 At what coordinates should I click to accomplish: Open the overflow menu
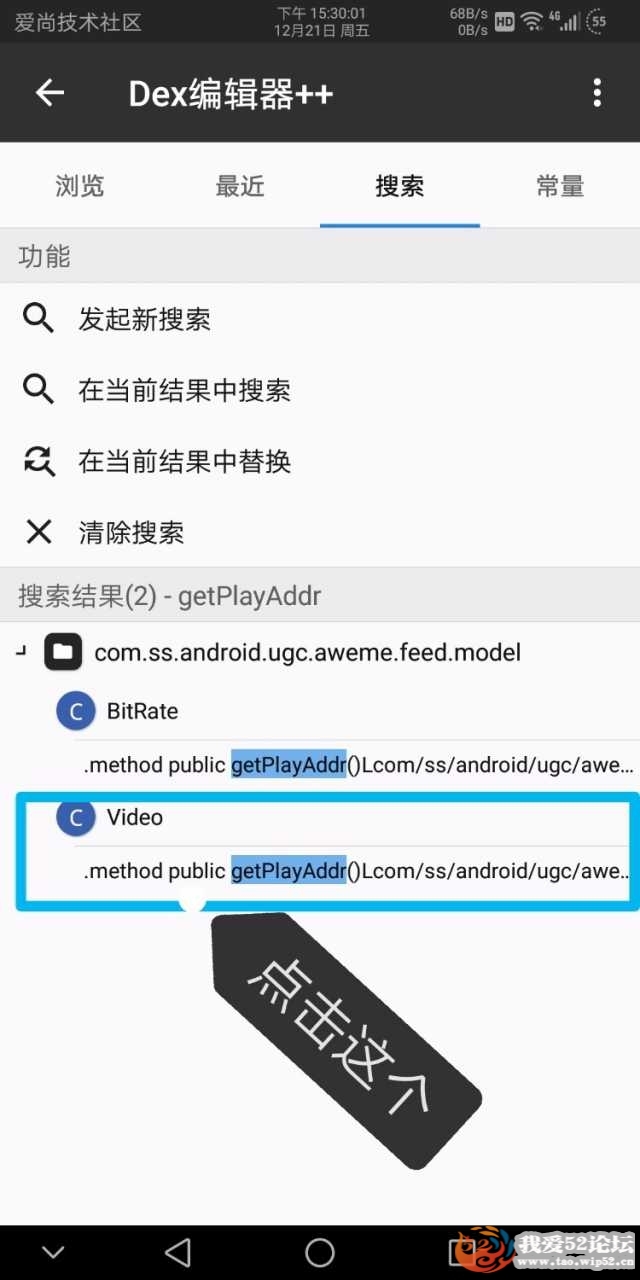(x=597, y=93)
